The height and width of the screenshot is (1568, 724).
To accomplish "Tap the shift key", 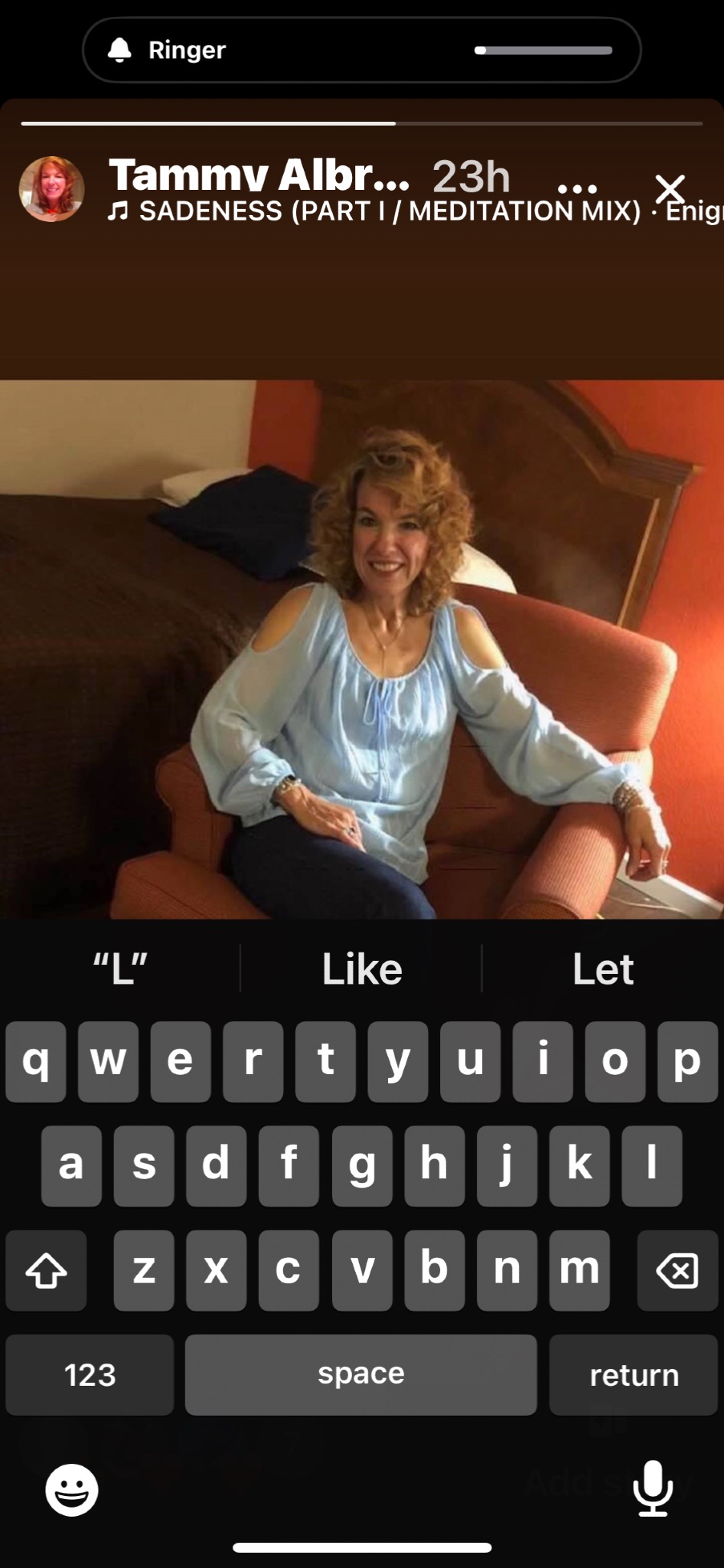I will pyautogui.click(x=46, y=1271).
